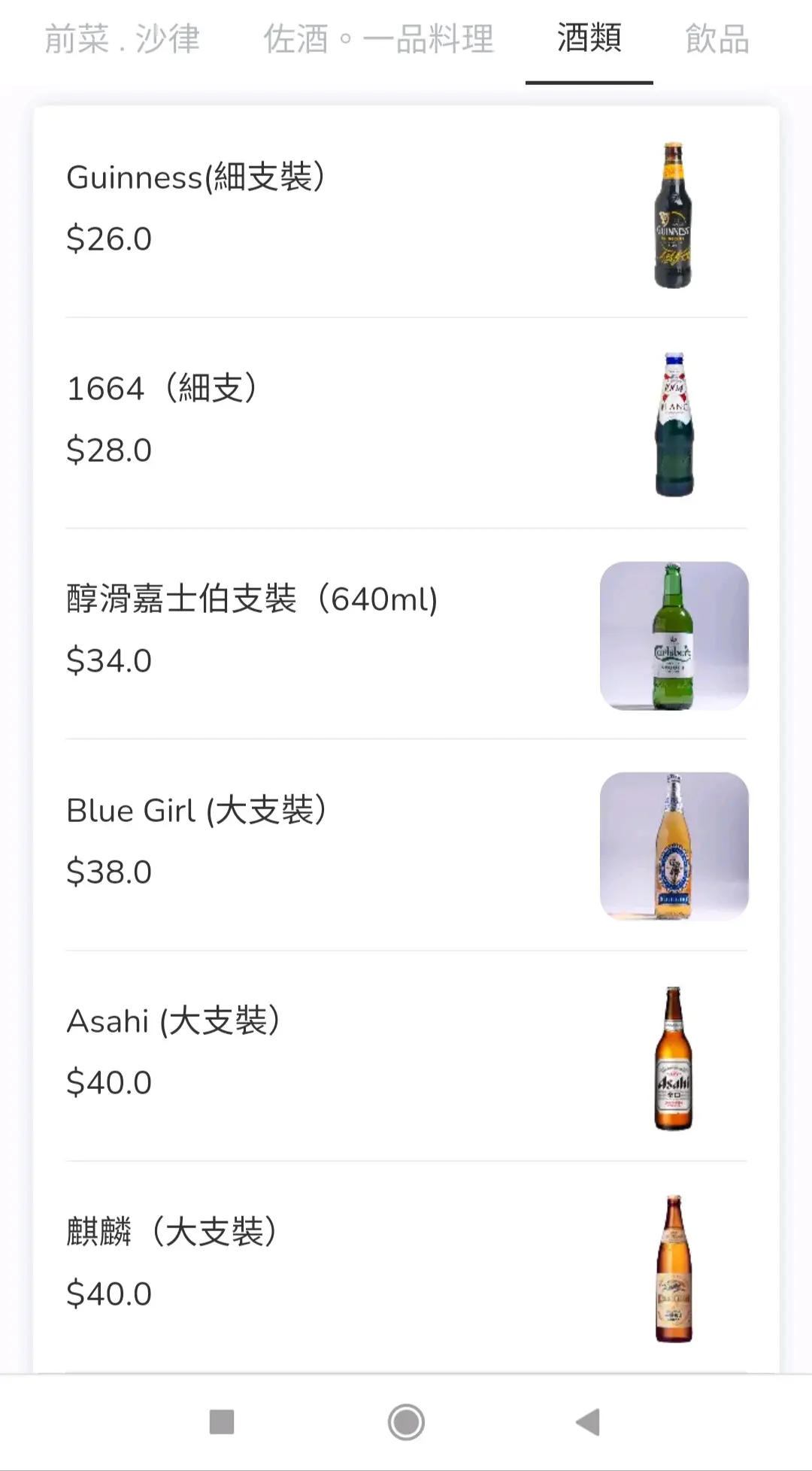Tap the 麒麟（大支裝）item
Image resolution: width=812 pixels, height=1471 pixels.
pyautogui.click(x=406, y=1266)
